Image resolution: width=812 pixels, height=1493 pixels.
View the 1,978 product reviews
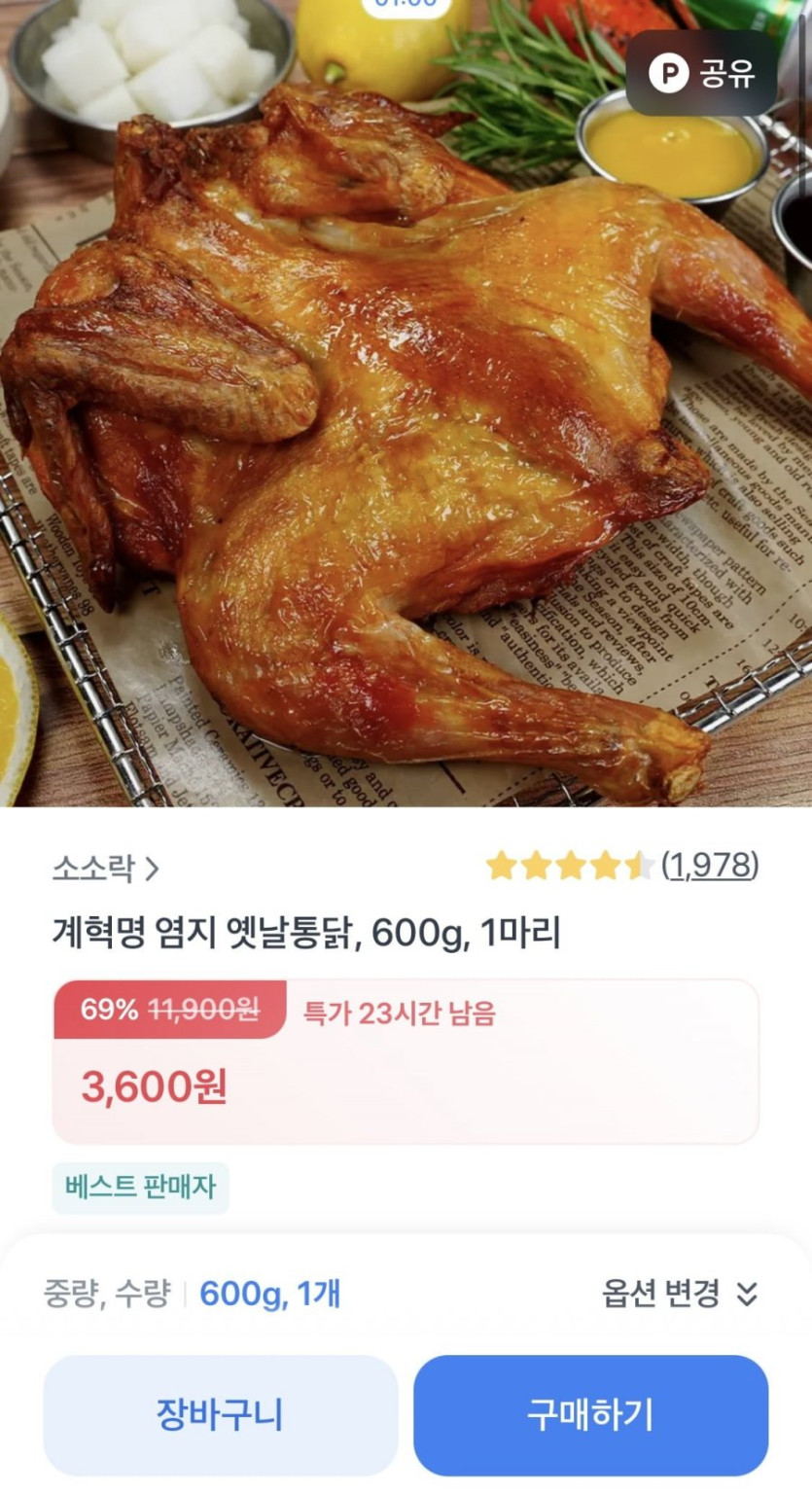click(709, 865)
